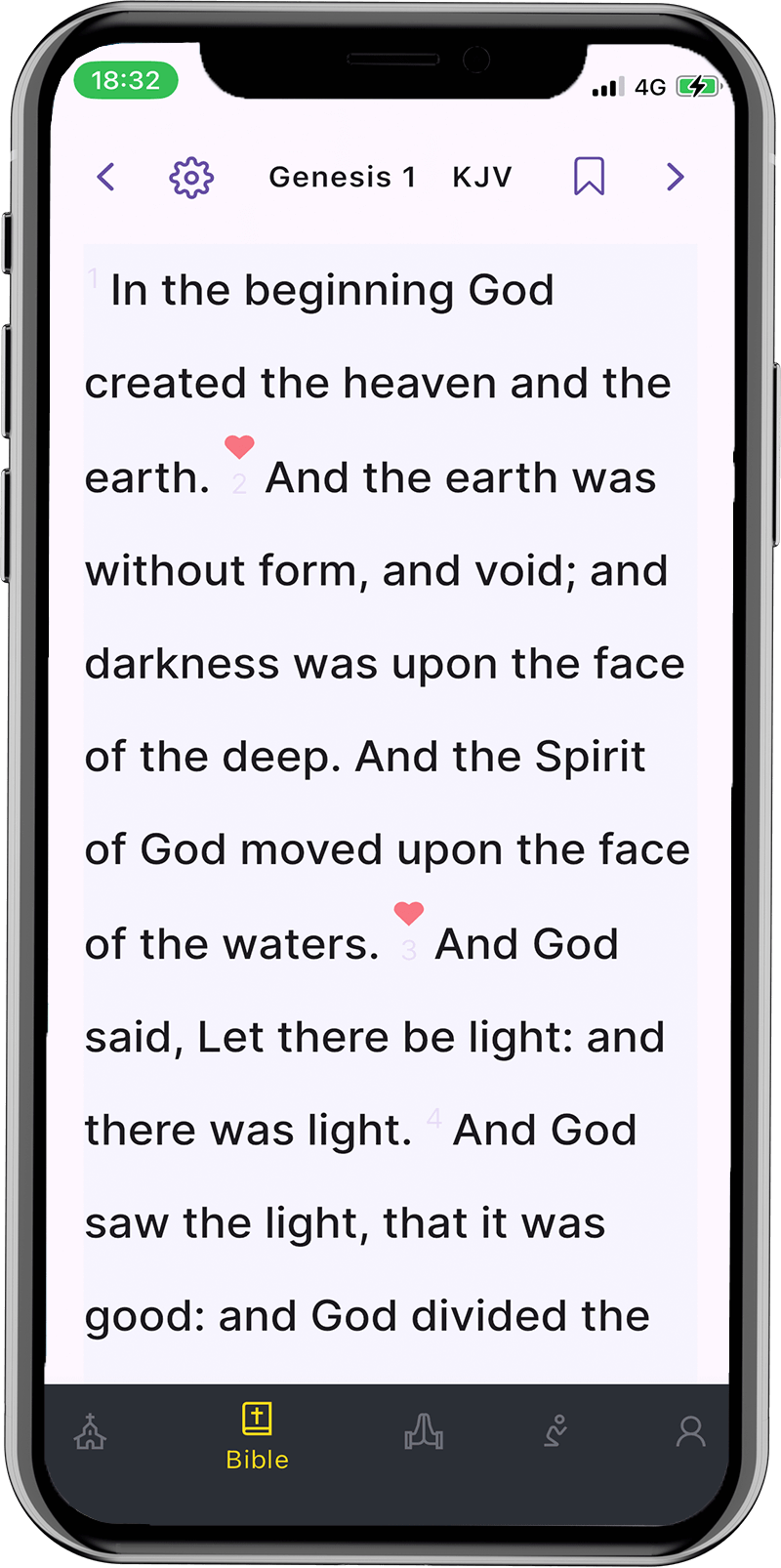Open reading settings gear
781x1568 pixels.
click(191, 178)
